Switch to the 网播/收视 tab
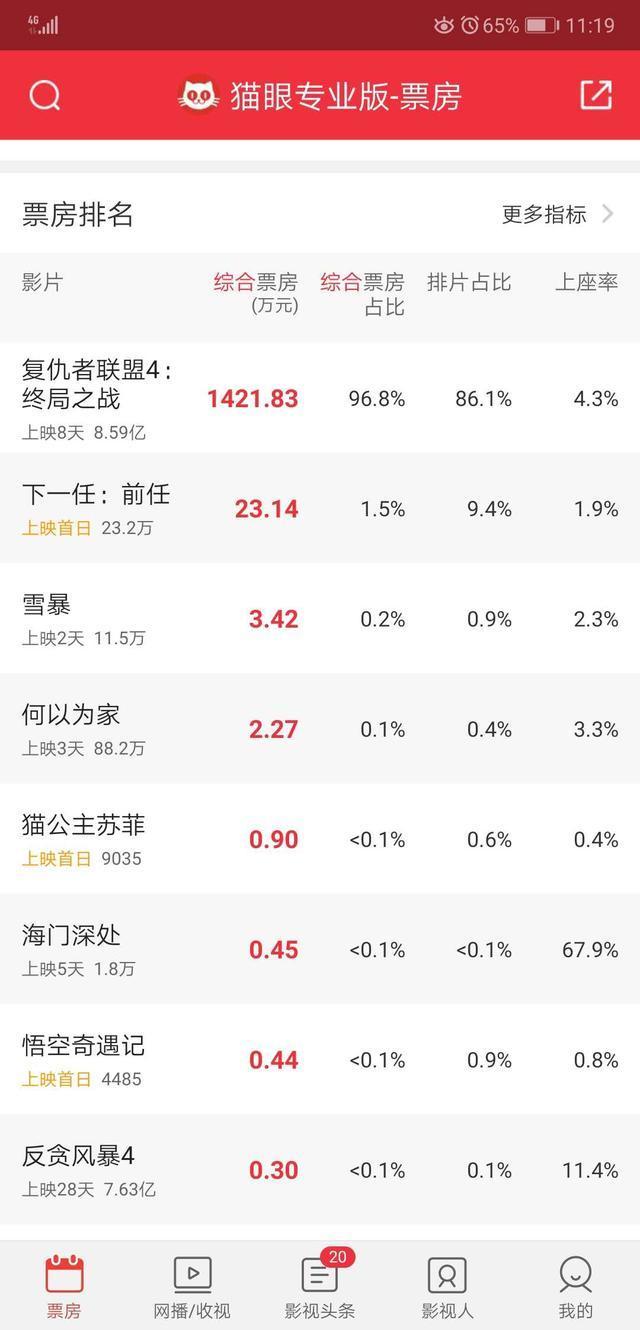 192,1287
